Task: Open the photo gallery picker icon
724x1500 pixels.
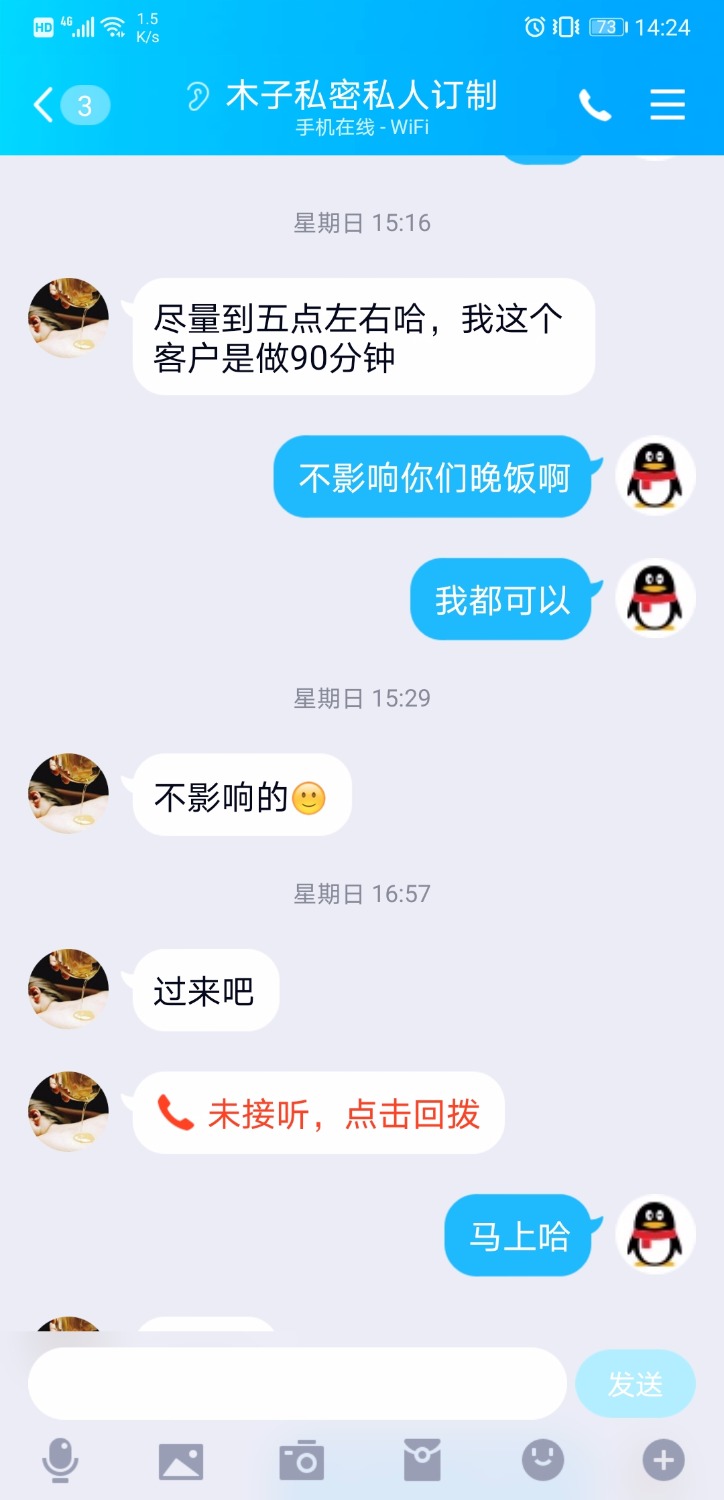Action: [x=182, y=1459]
